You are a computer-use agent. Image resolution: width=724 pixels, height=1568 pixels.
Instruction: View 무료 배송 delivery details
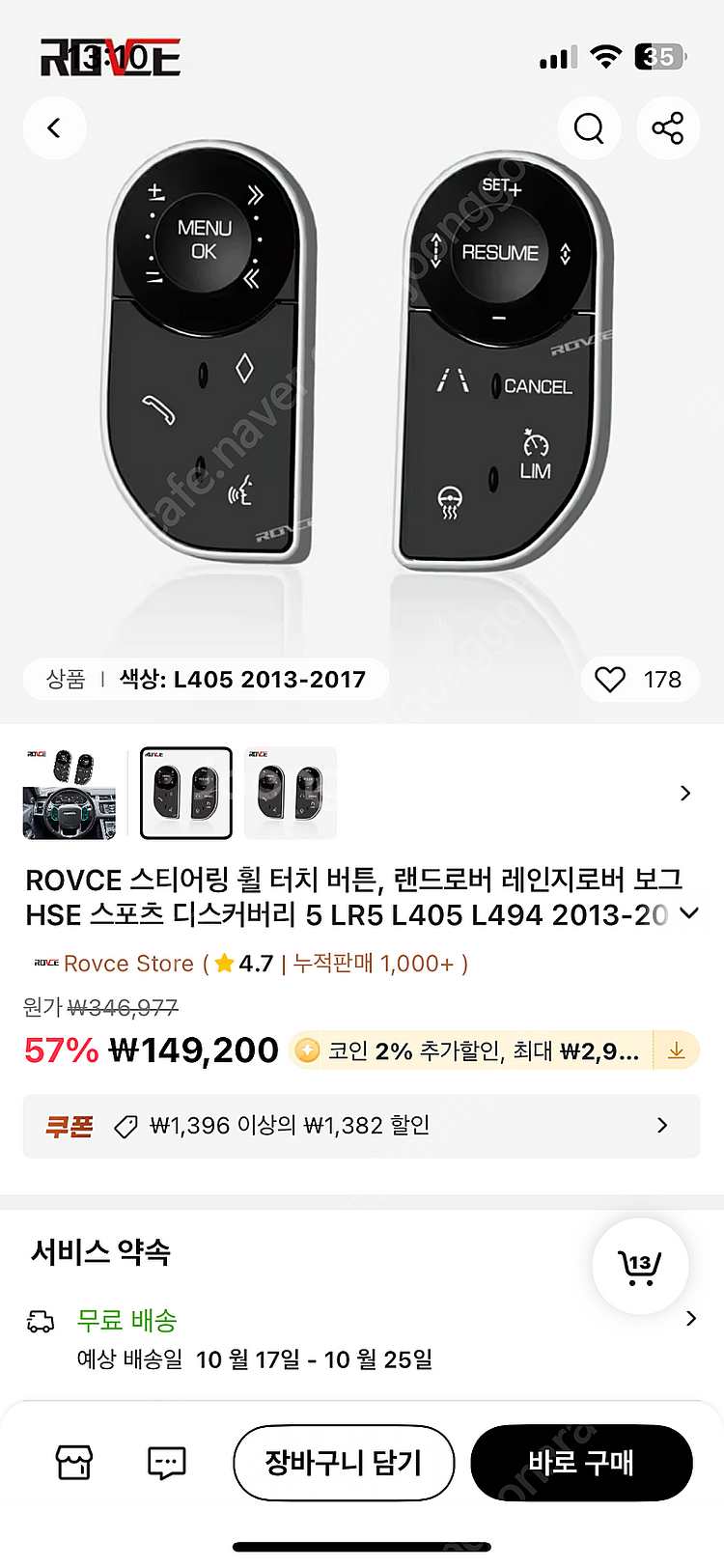coord(689,1319)
